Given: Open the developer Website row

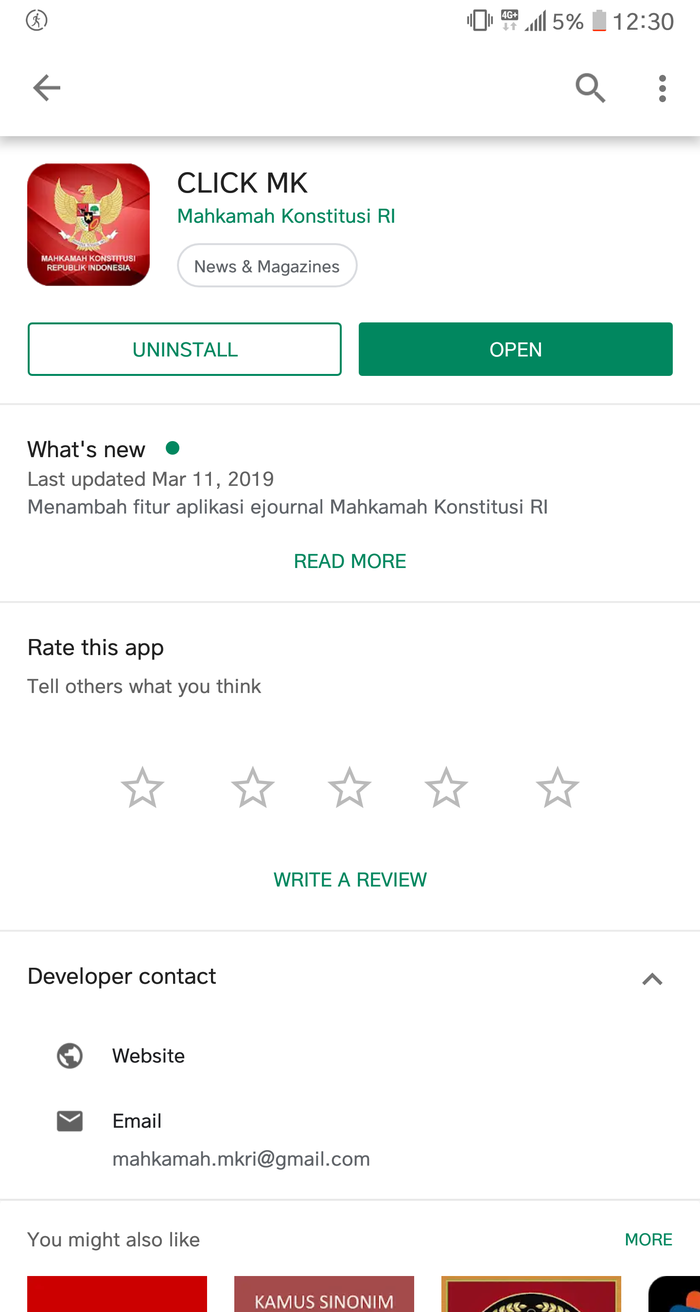Looking at the screenshot, I should pyautogui.click(x=148, y=1056).
